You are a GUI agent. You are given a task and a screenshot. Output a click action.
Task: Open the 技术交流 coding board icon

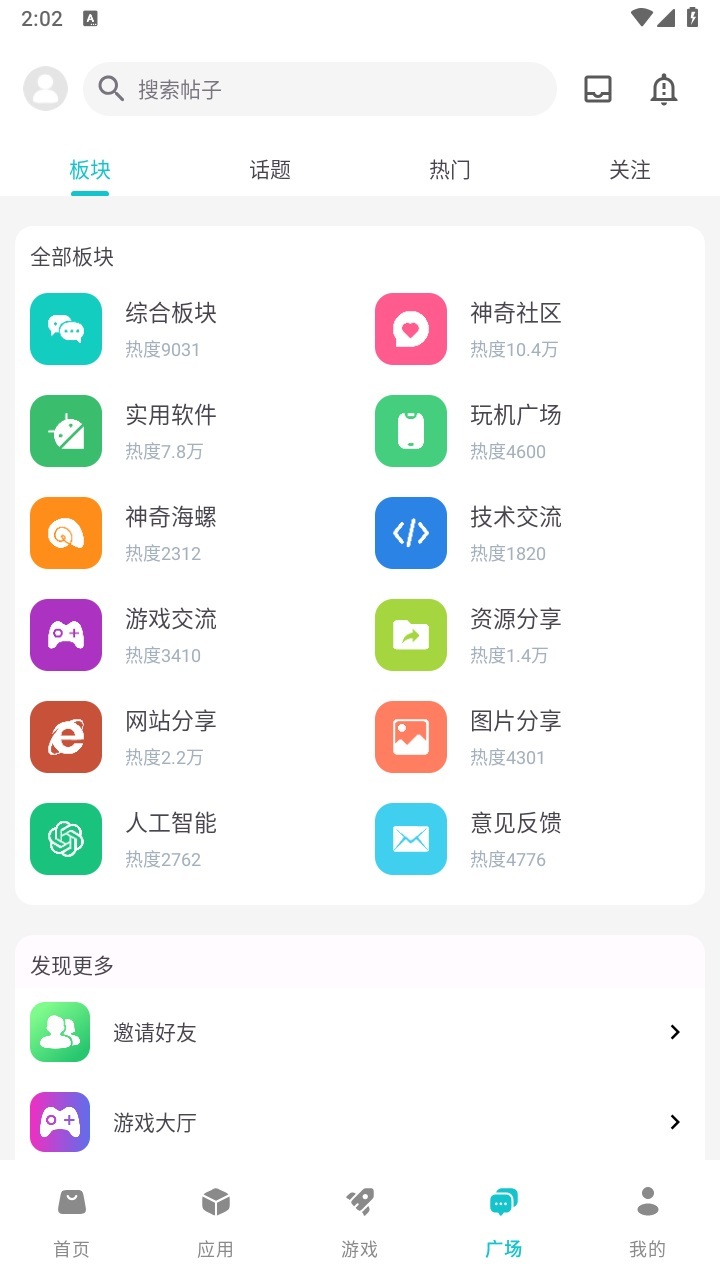410,533
